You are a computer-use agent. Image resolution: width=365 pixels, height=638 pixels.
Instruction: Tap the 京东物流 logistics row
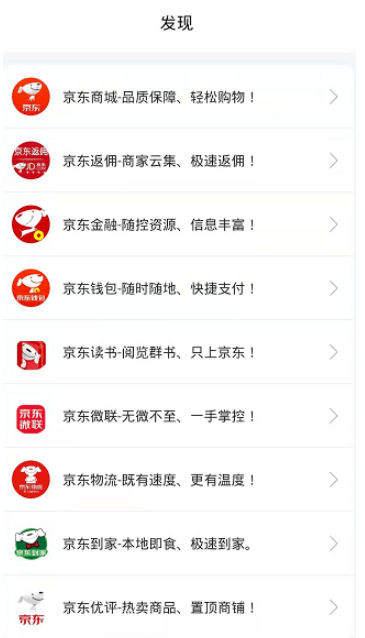tap(178, 480)
